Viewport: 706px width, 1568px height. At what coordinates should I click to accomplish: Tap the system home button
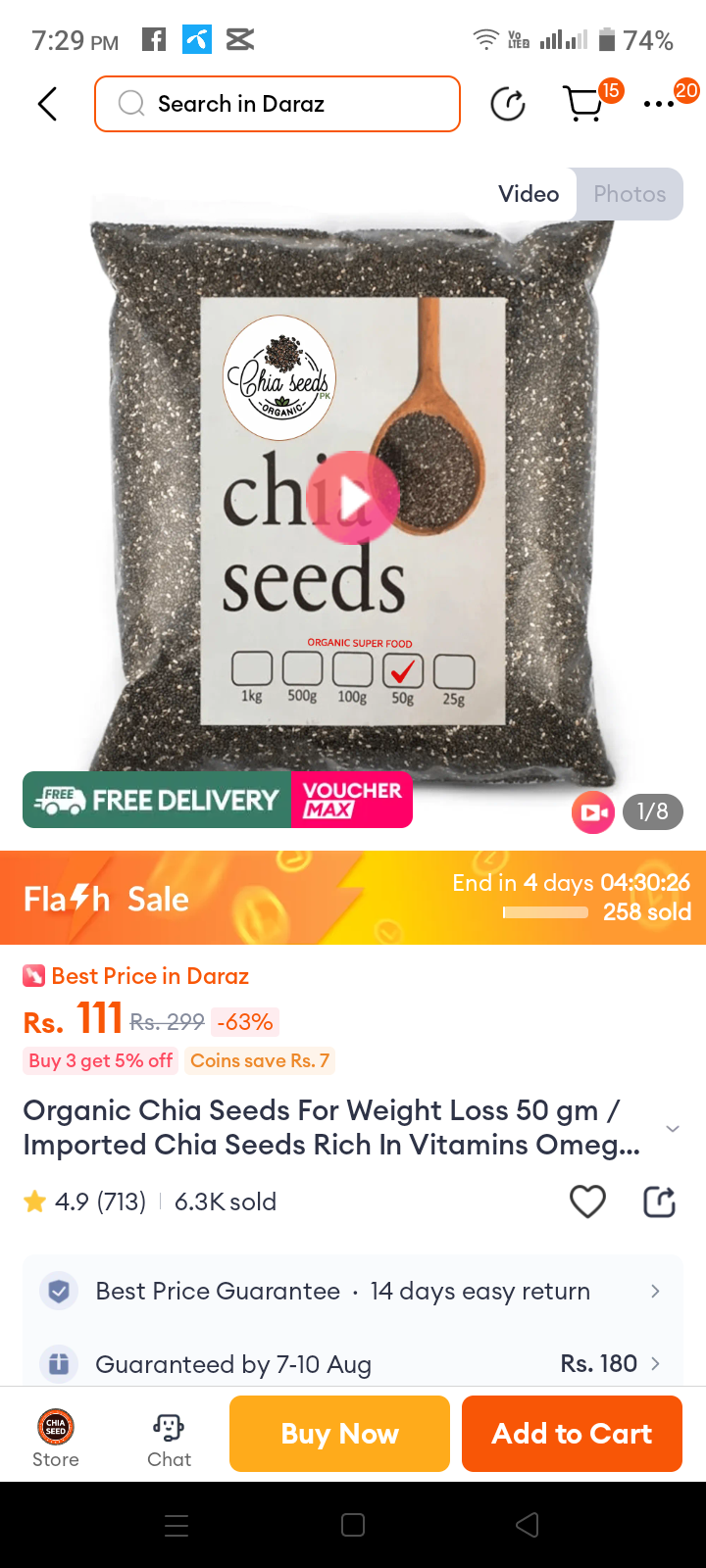pyautogui.click(x=353, y=1525)
